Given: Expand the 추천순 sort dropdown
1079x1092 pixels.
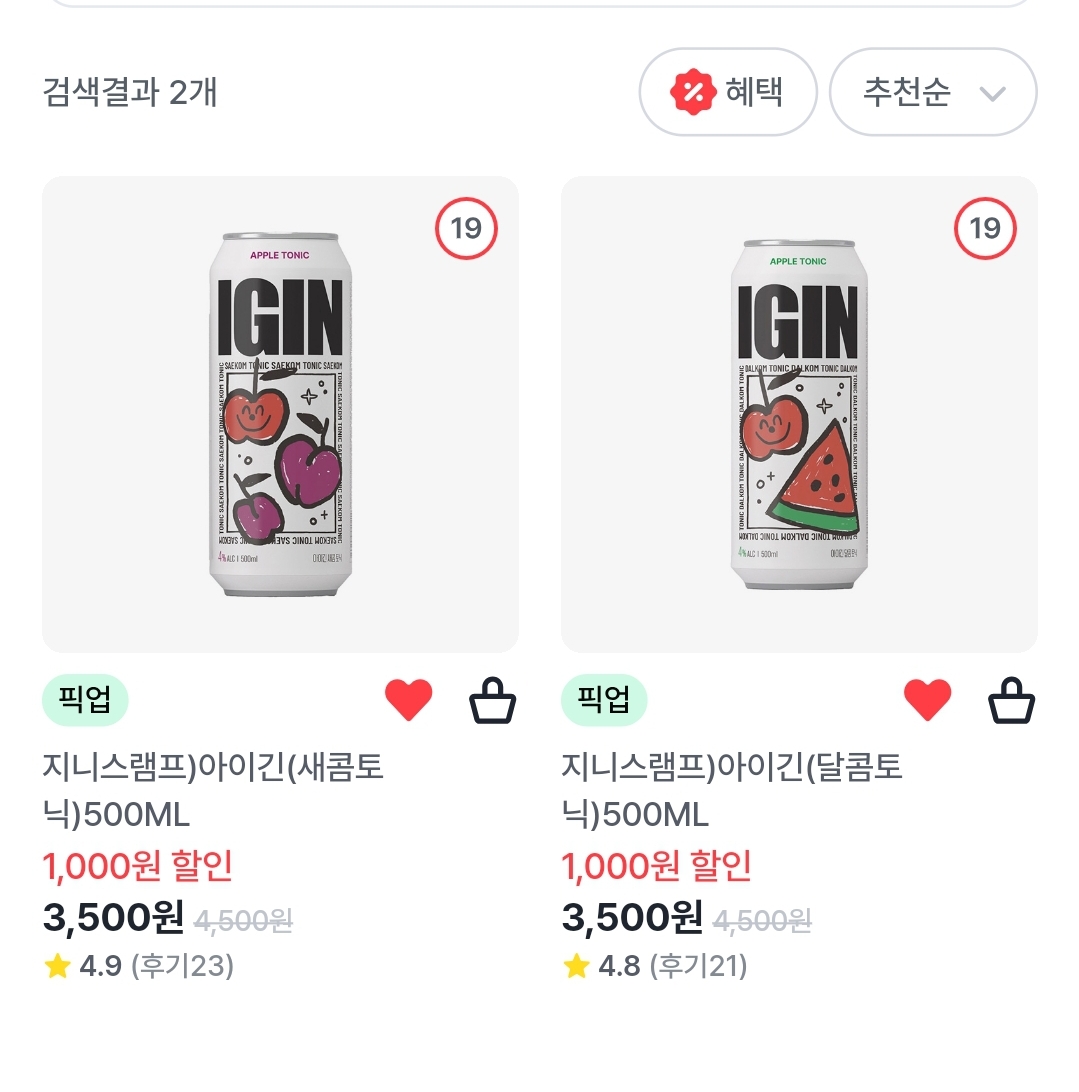Looking at the screenshot, I should click(932, 93).
